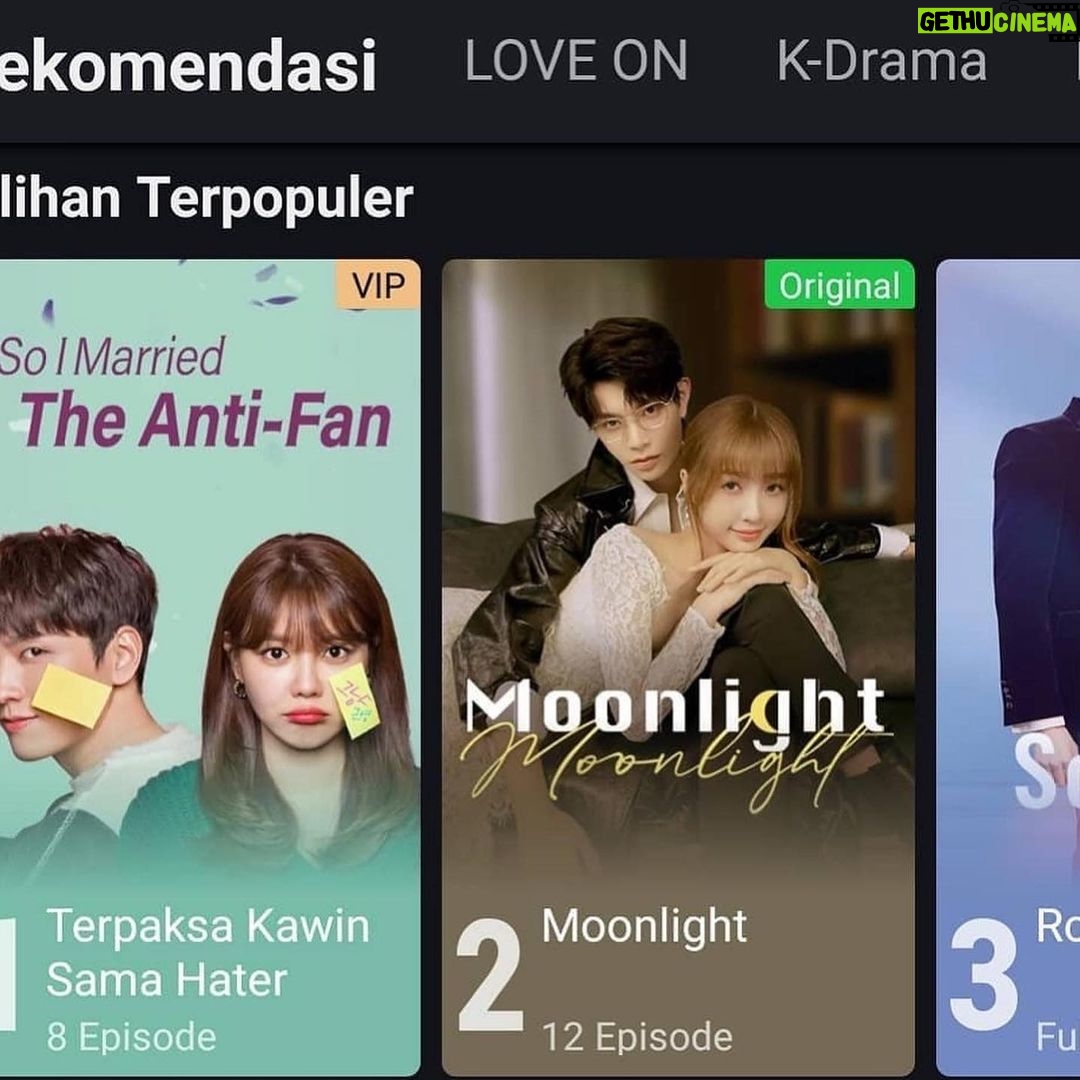Switch to the LOVE ON tab
Image resolution: width=1080 pixels, height=1080 pixels.
(576, 62)
